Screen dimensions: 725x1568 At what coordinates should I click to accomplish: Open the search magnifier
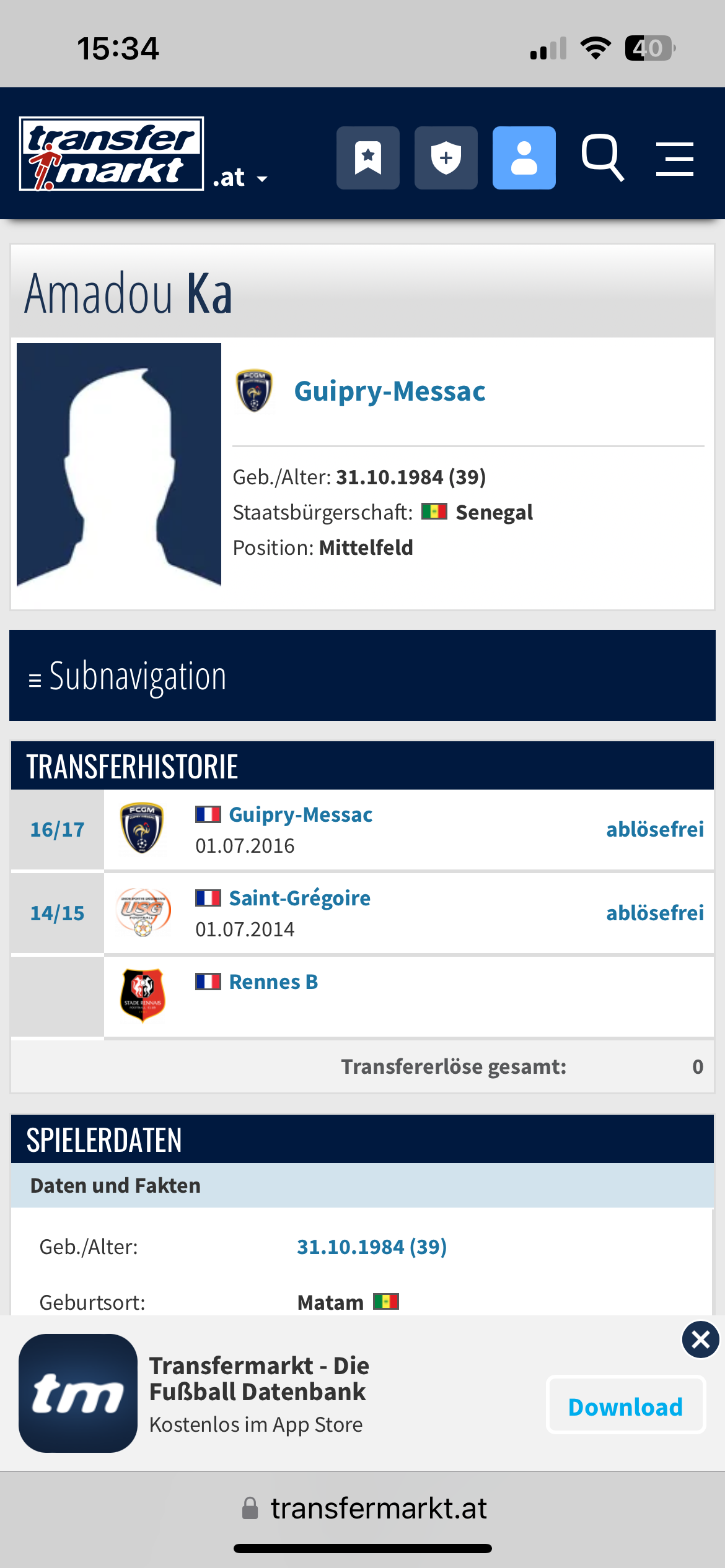pyautogui.click(x=602, y=158)
